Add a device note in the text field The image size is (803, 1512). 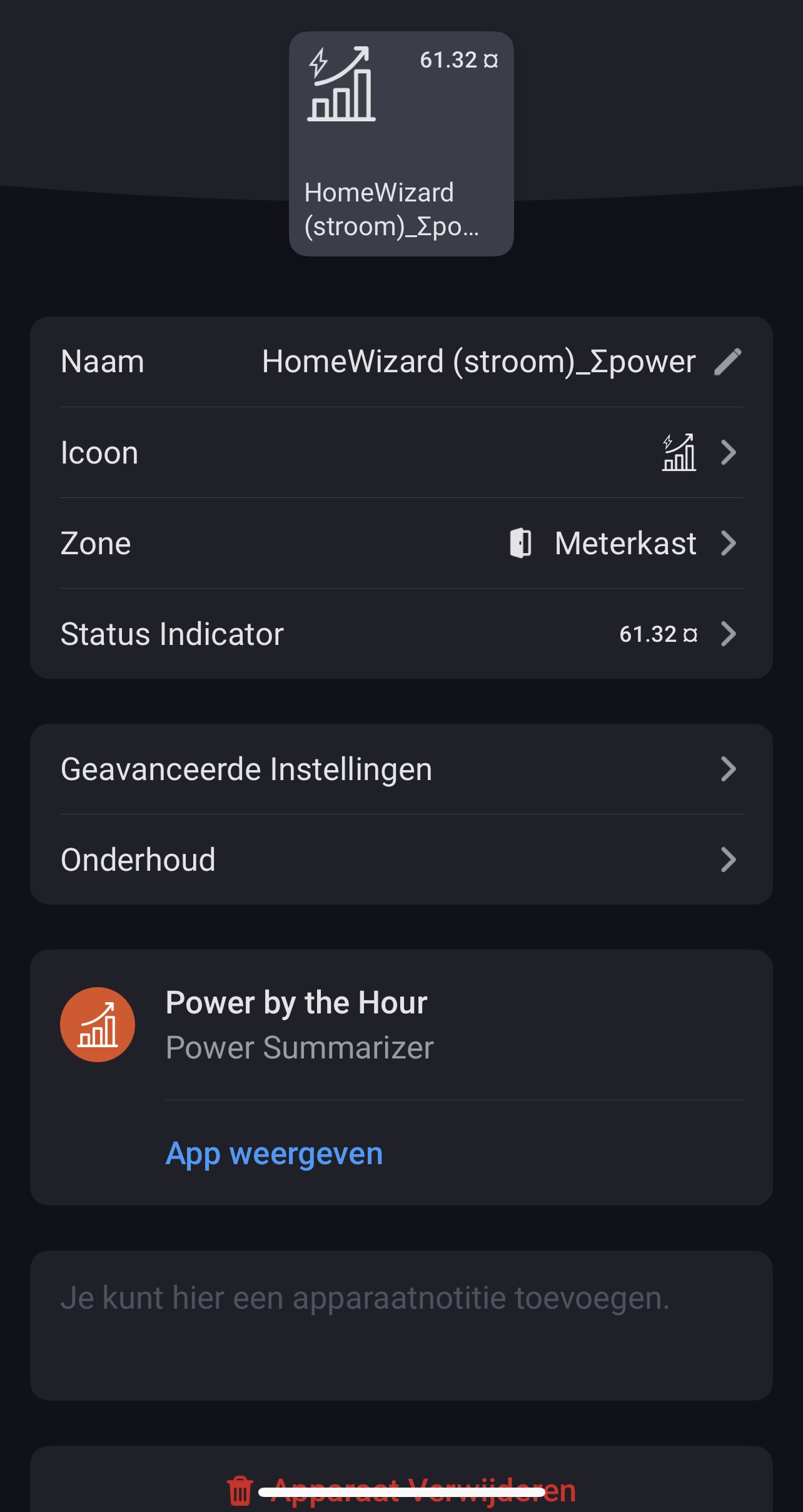pyautogui.click(x=401, y=1324)
